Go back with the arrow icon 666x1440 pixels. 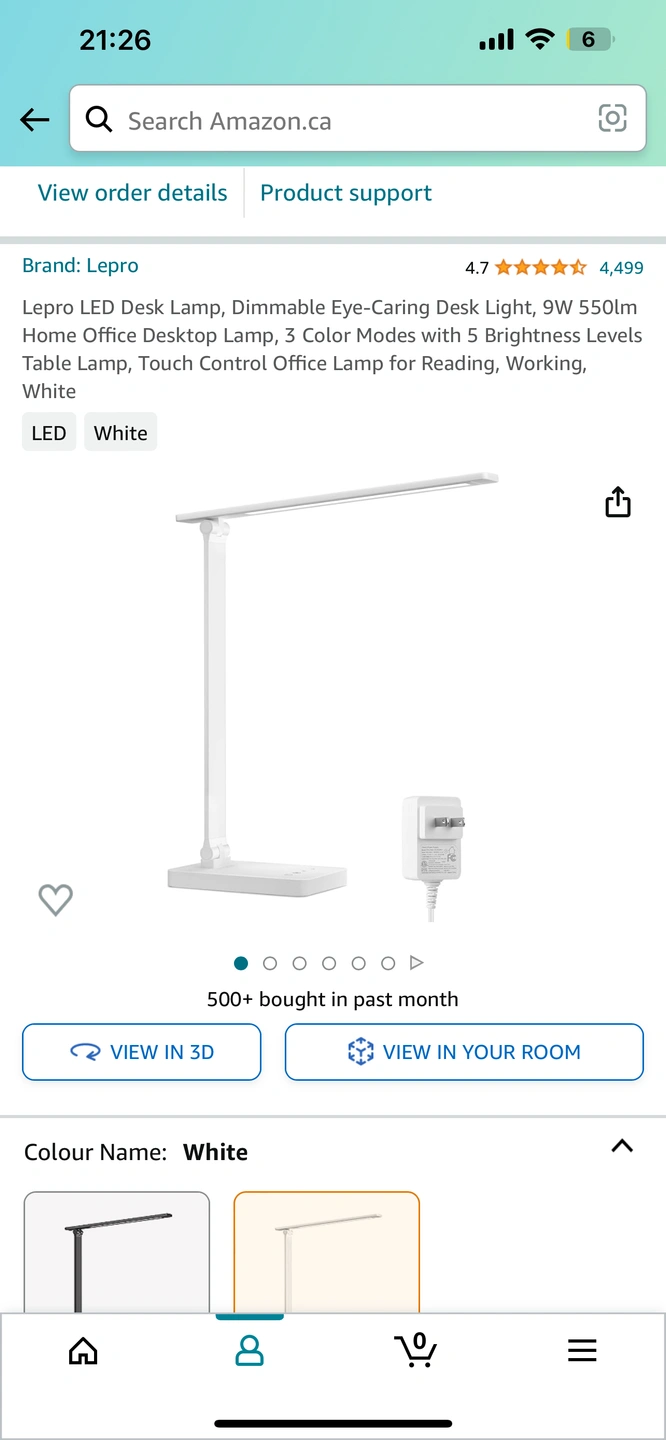coord(34,121)
